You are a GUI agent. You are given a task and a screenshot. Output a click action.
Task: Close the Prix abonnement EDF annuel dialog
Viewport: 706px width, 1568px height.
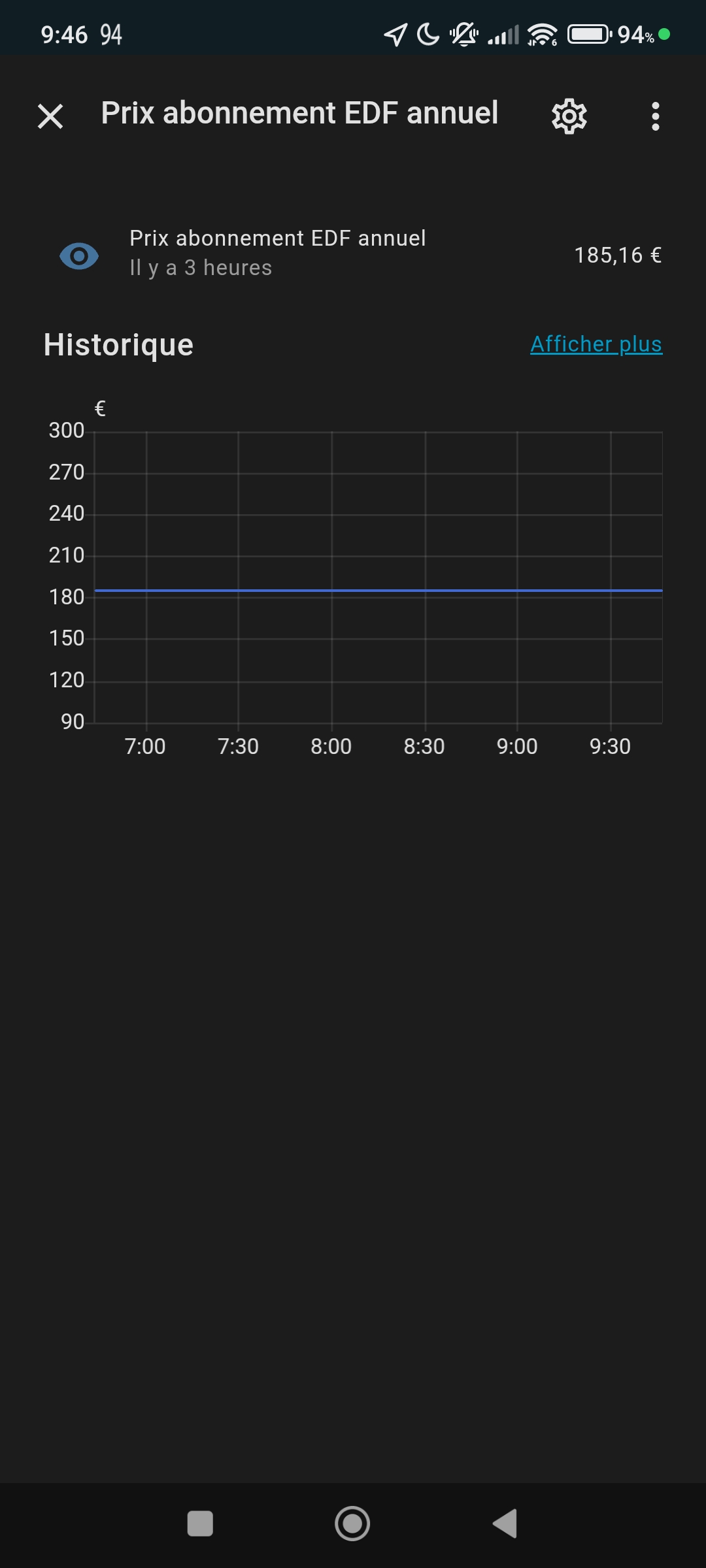[50, 117]
